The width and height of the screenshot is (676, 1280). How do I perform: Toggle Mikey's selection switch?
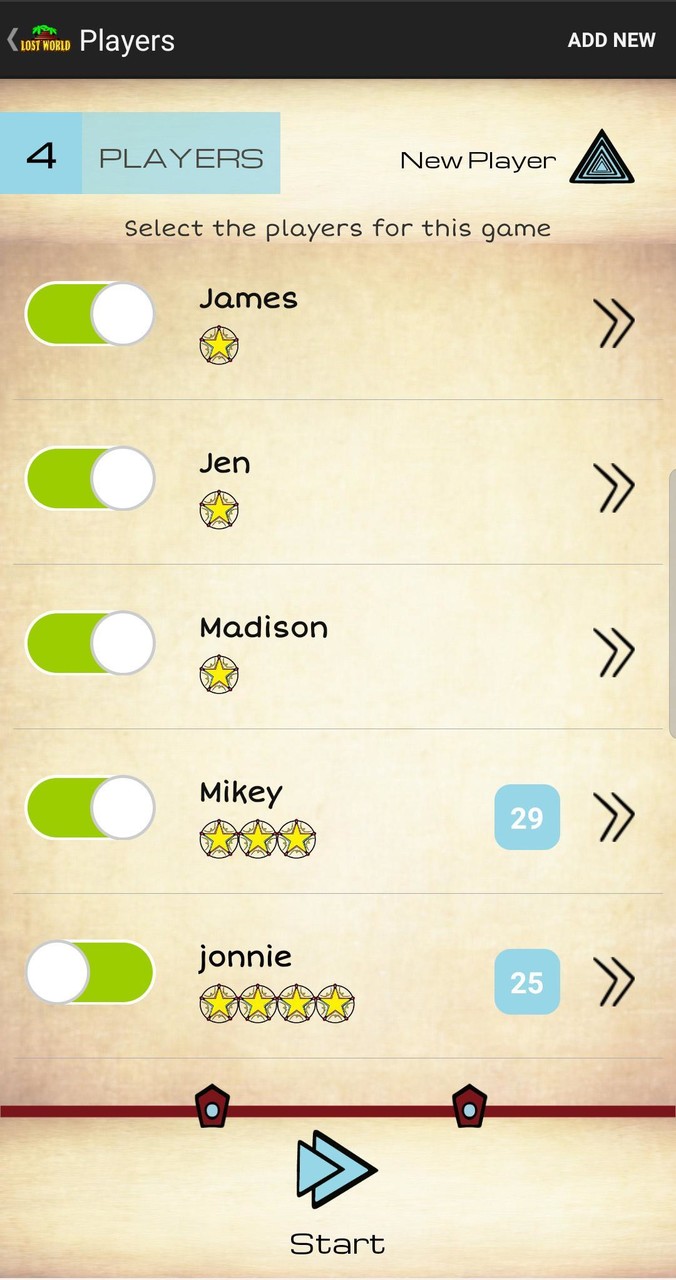pyautogui.click(x=90, y=808)
